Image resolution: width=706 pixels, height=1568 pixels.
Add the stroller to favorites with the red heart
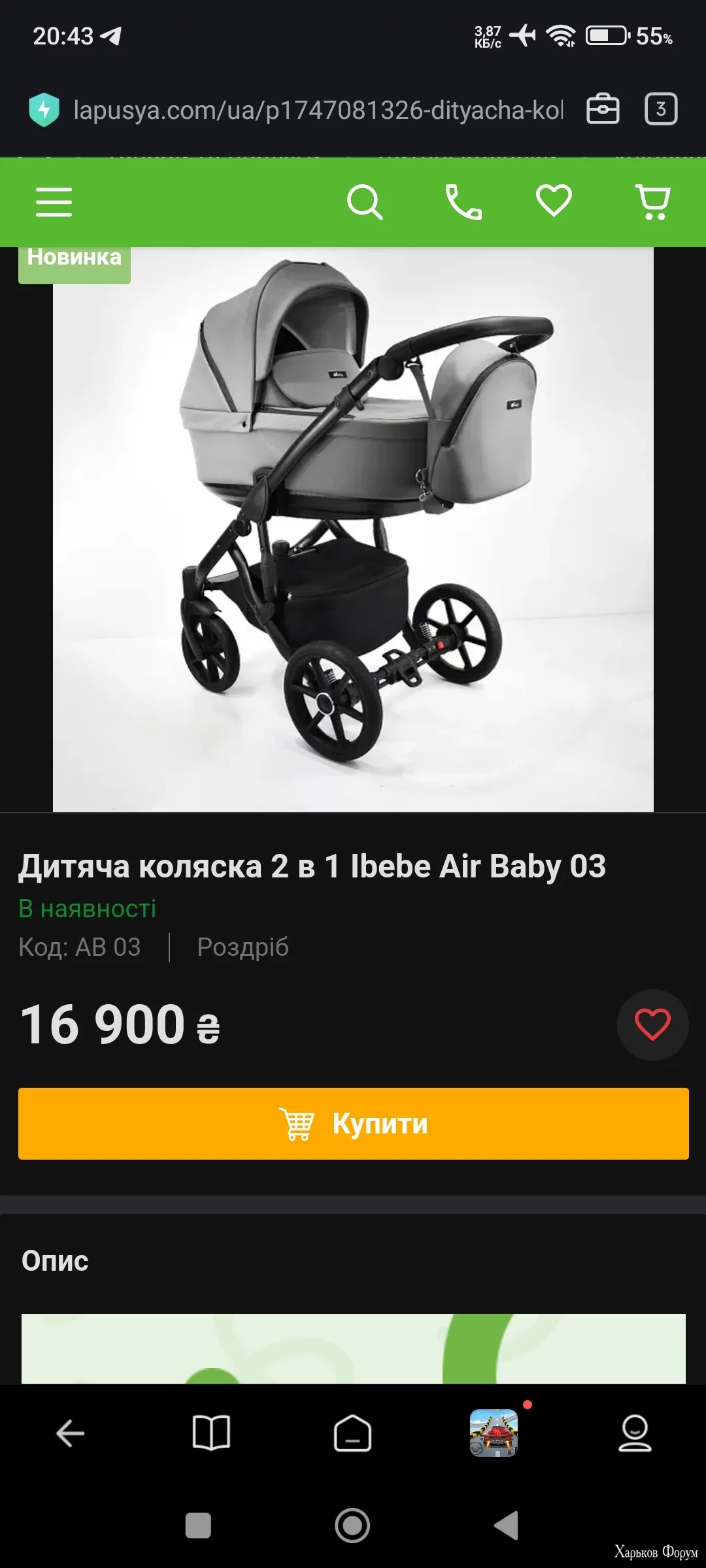652,1024
